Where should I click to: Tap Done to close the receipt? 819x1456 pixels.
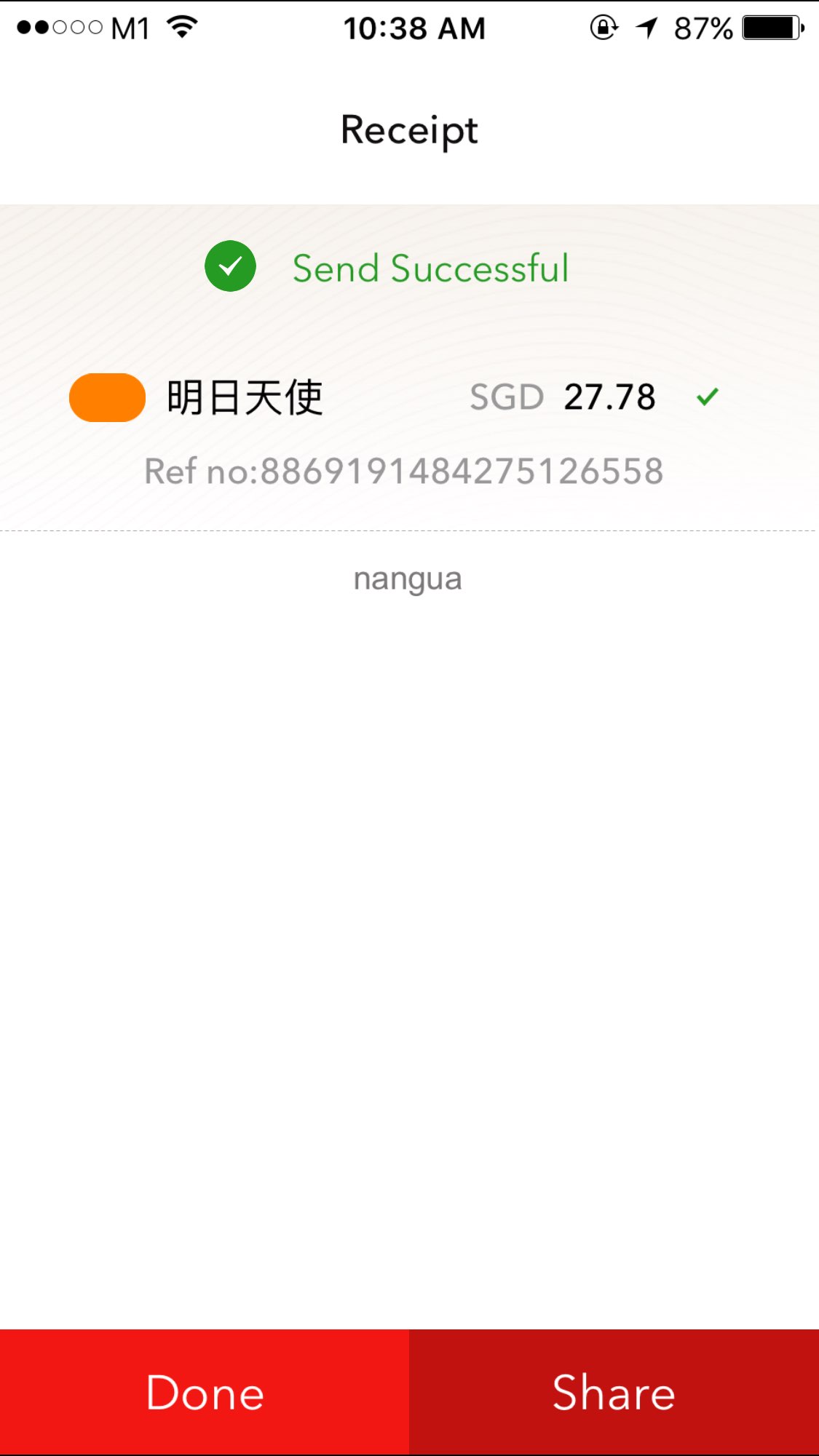(205, 1392)
